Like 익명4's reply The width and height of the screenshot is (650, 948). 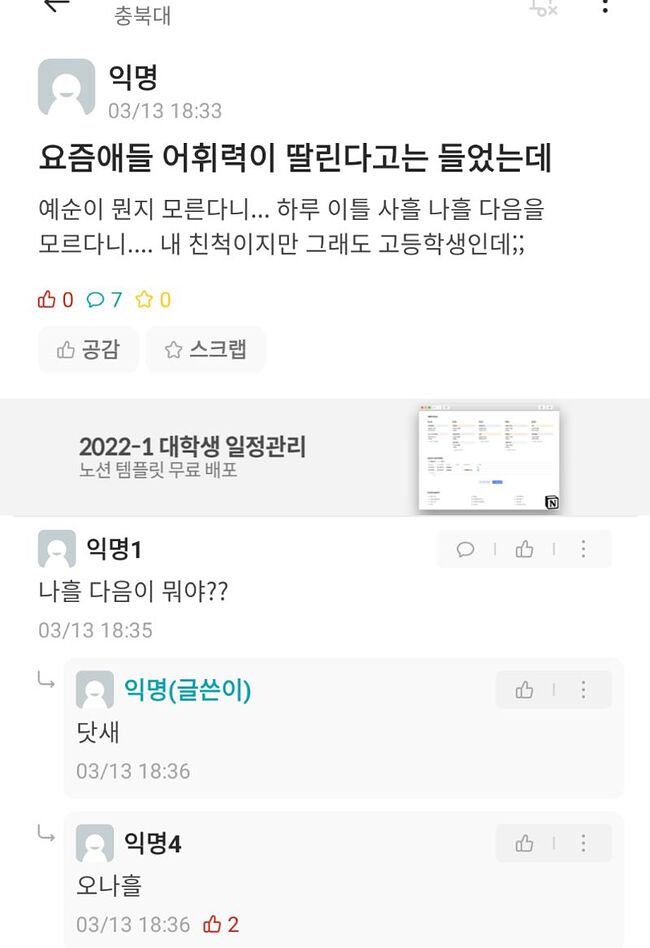pos(524,844)
